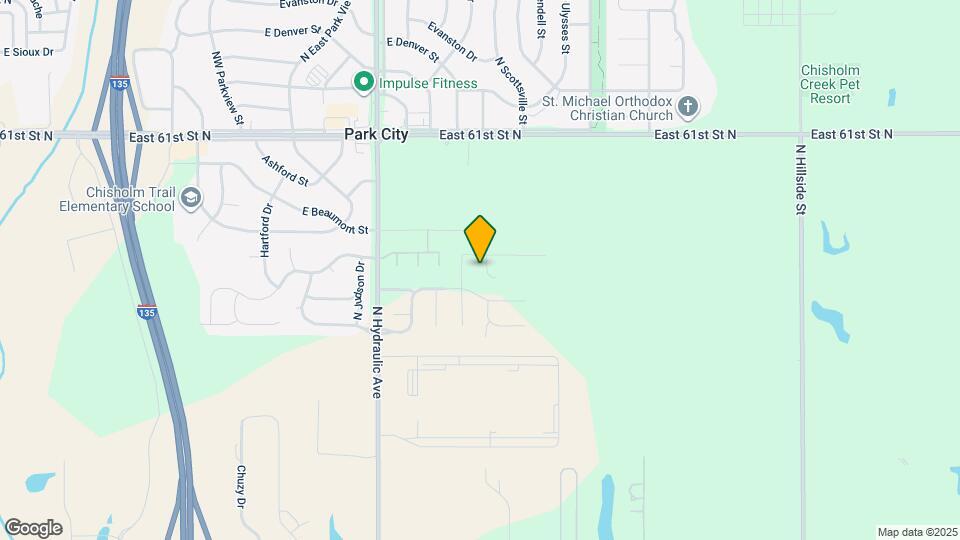
Task: Tap the orange location marker
Action: click(480, 239)
